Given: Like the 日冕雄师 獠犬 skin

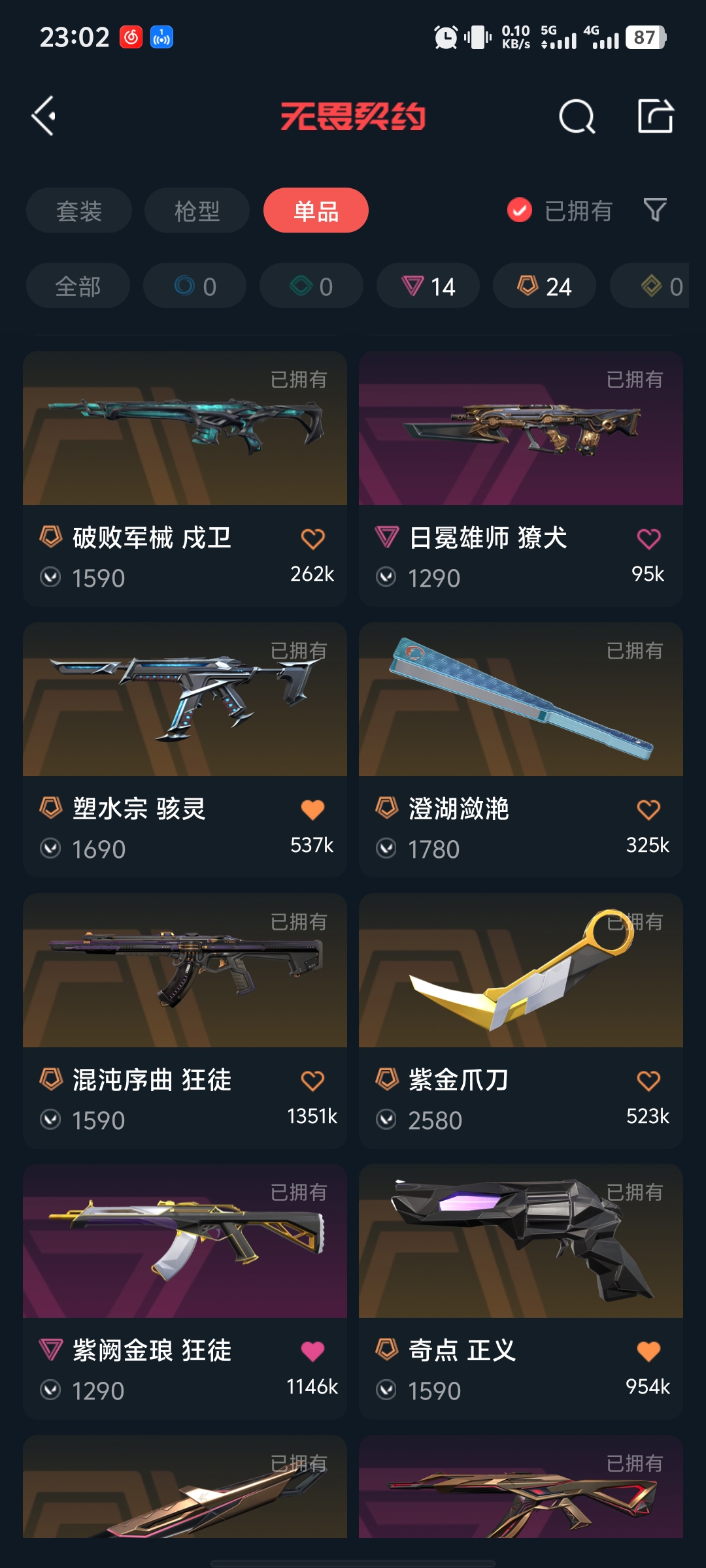Looking at the screenshot, I should pos(648,539).
